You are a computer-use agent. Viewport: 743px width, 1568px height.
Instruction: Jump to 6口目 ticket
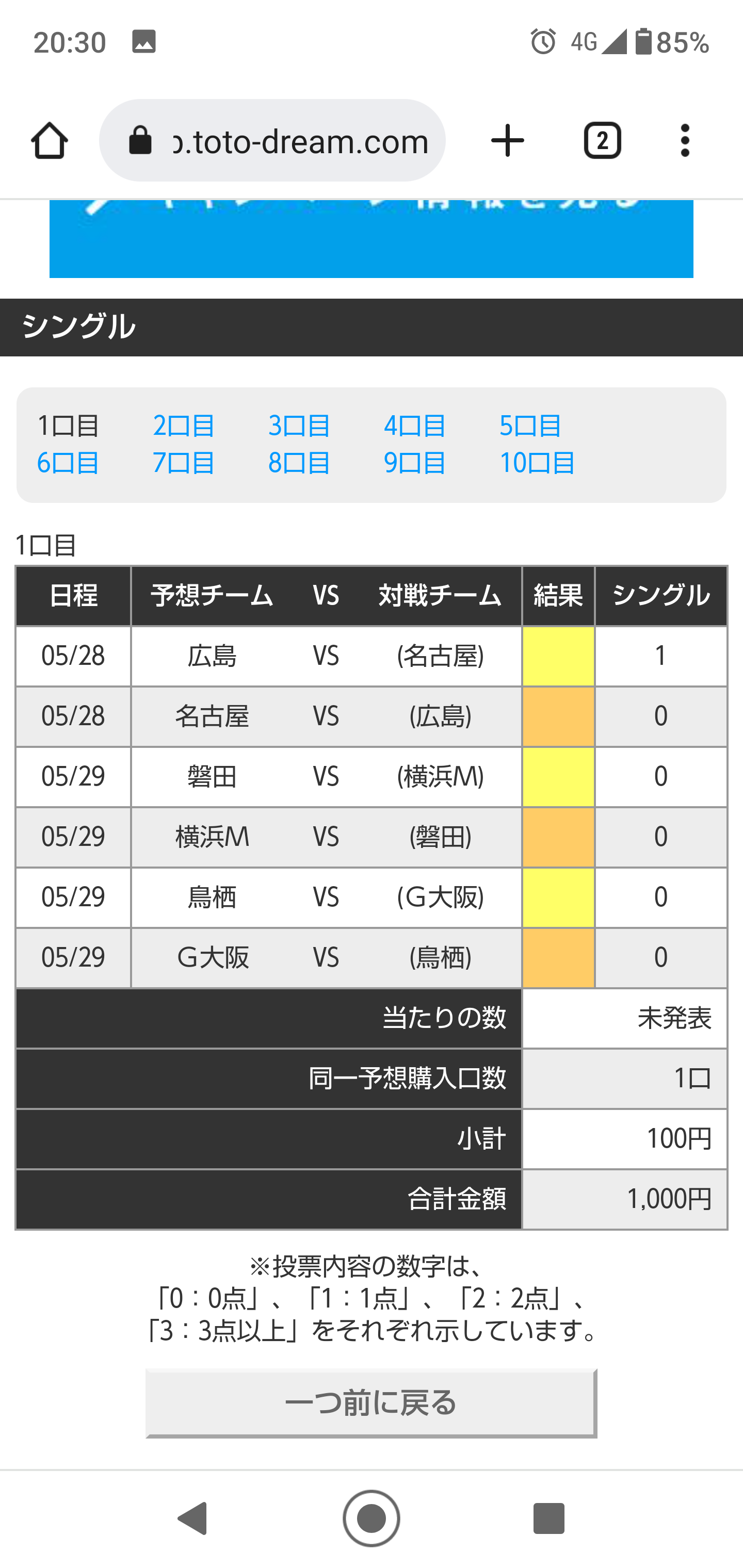coord(68,463)
